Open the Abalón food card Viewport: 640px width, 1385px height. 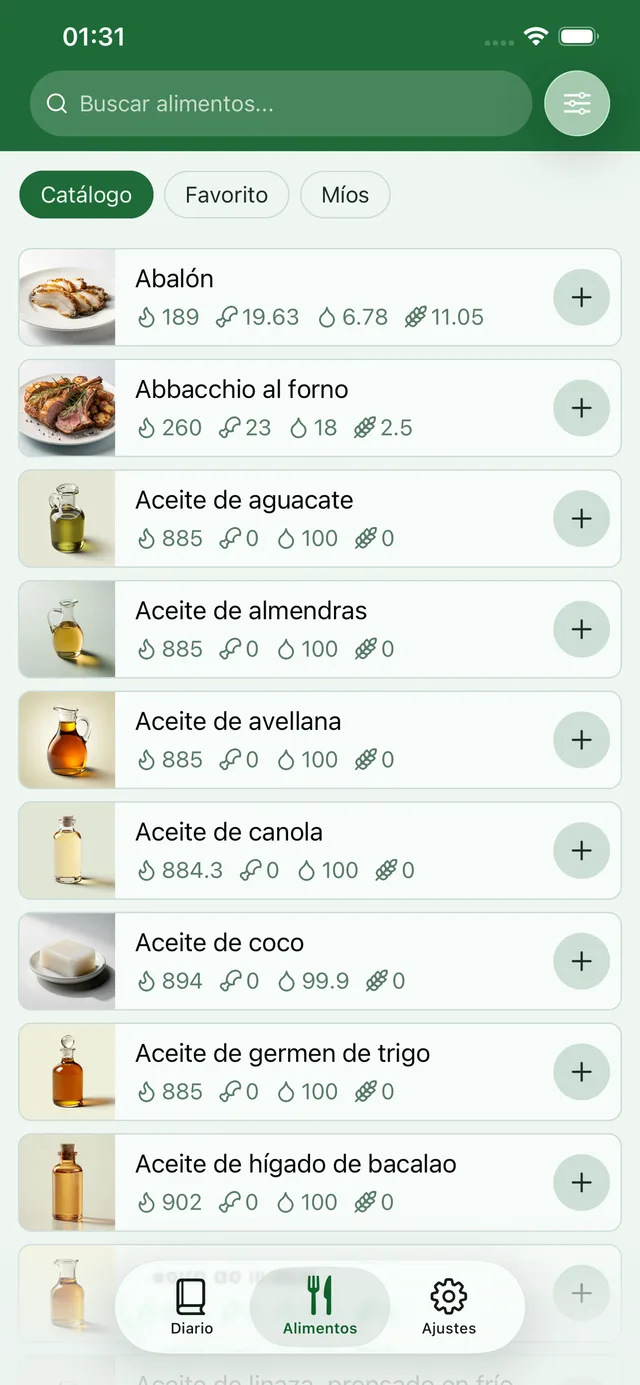320,297
